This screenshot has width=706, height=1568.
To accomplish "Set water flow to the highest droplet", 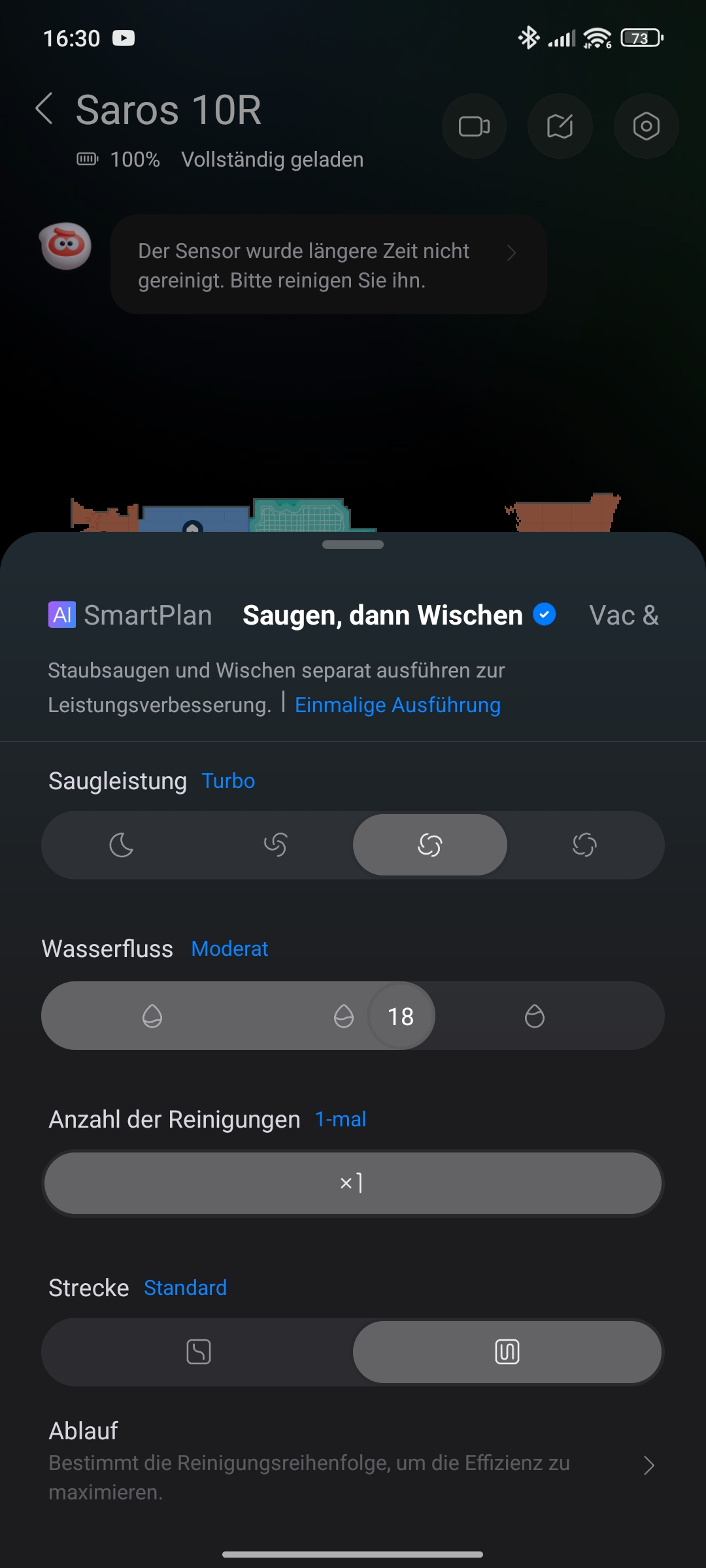I will 535,1016.
